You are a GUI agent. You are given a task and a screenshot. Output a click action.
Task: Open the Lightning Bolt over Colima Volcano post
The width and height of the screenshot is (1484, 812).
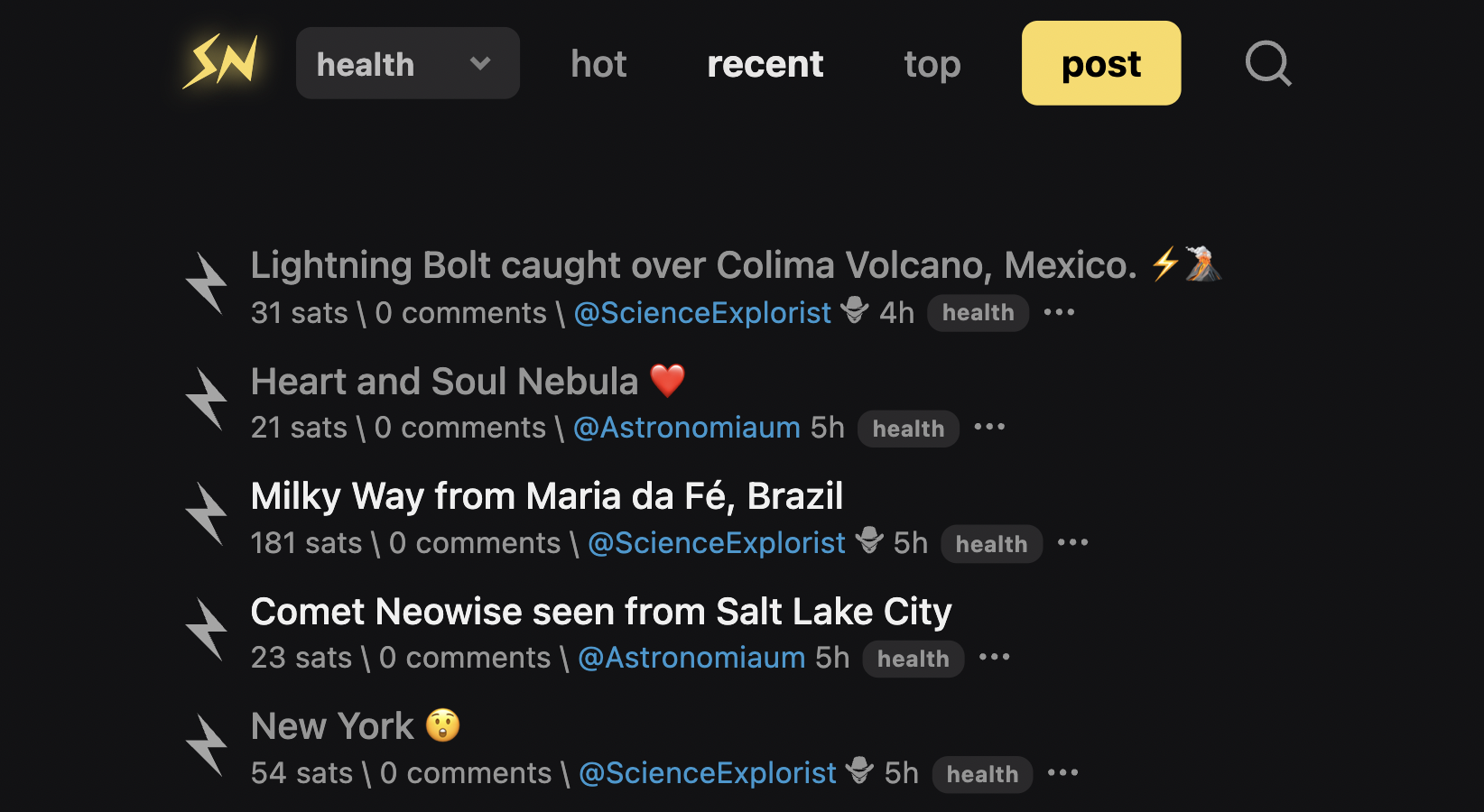click(693, 265)
